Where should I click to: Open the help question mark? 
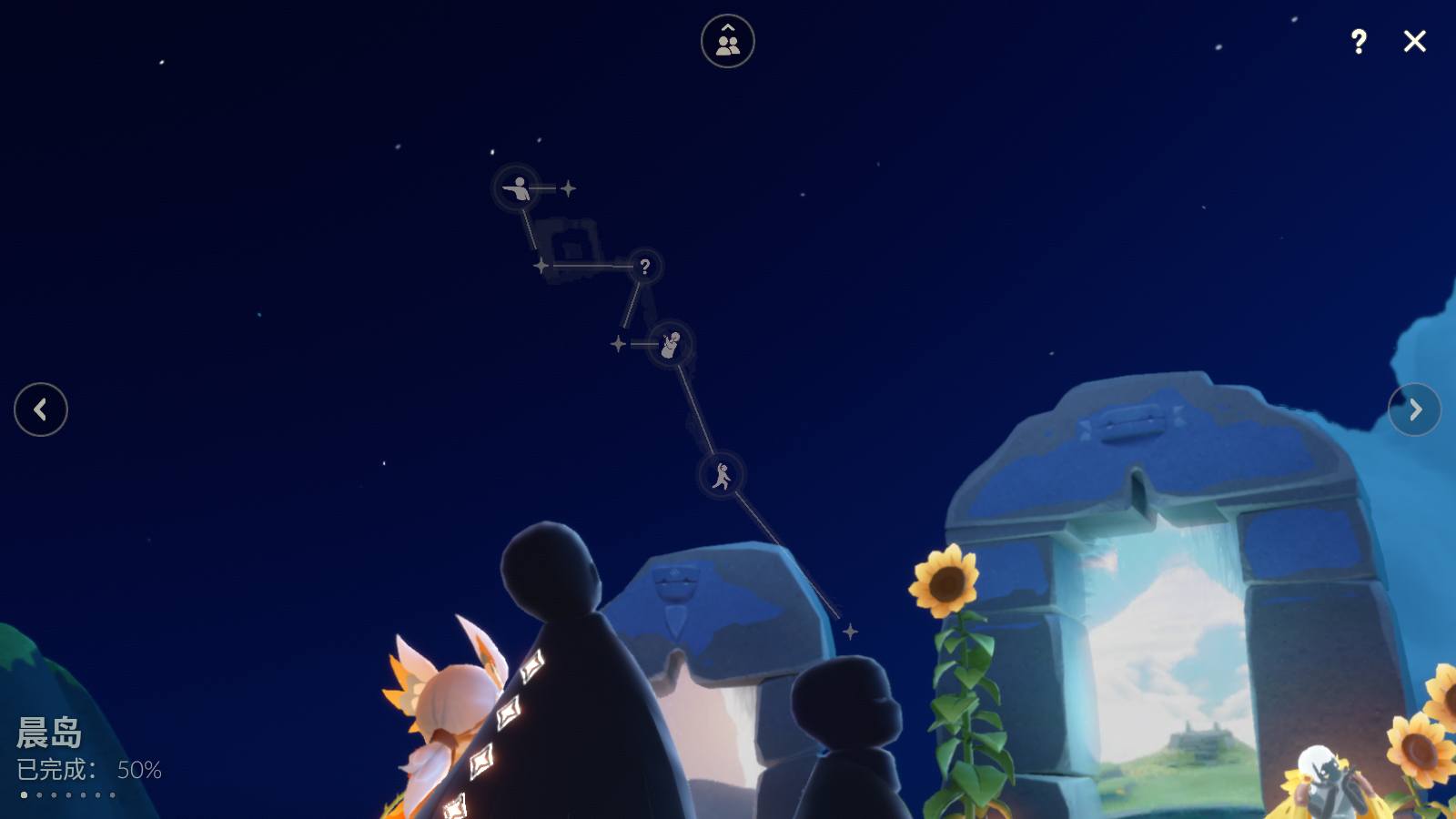pyautogui.click(x=1358, y=41)
